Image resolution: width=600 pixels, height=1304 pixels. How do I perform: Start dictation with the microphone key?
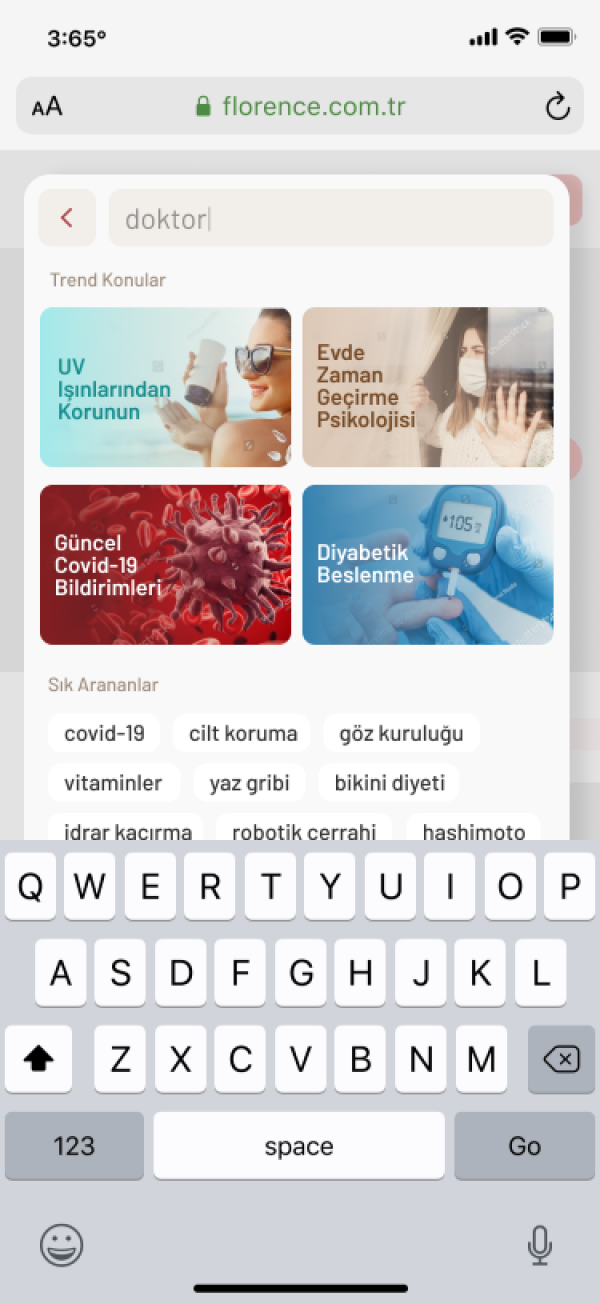pyautogui.click(x=539, y=1244)
